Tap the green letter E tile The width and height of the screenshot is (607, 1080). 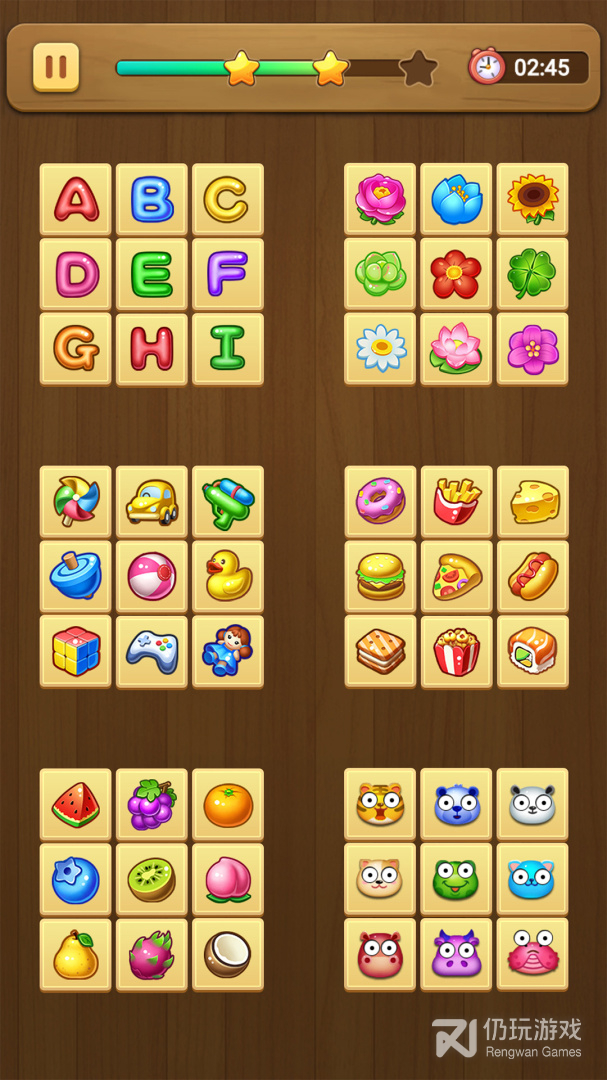152,274
